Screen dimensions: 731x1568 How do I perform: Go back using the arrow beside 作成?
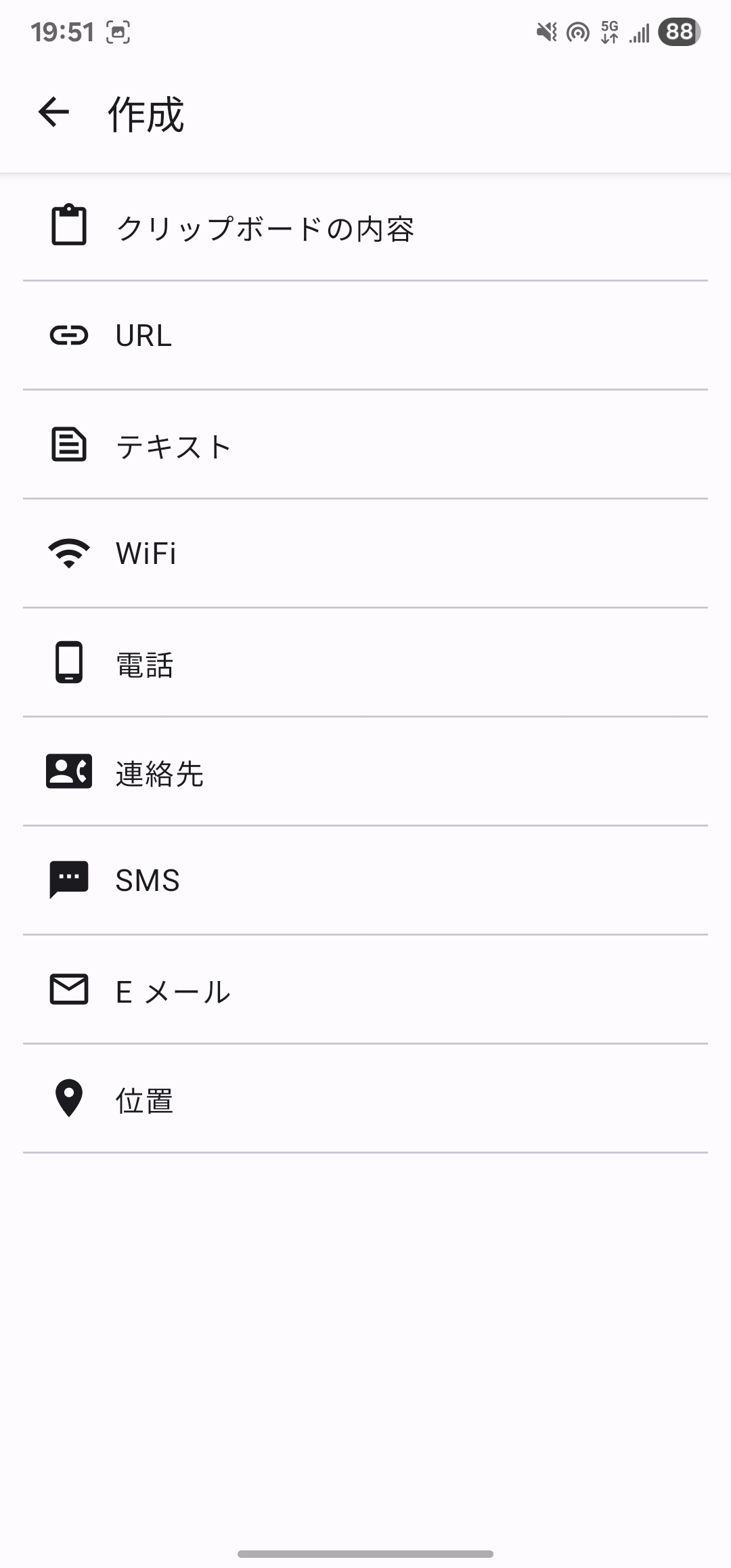pyautogui.click(x=53, y=112)
